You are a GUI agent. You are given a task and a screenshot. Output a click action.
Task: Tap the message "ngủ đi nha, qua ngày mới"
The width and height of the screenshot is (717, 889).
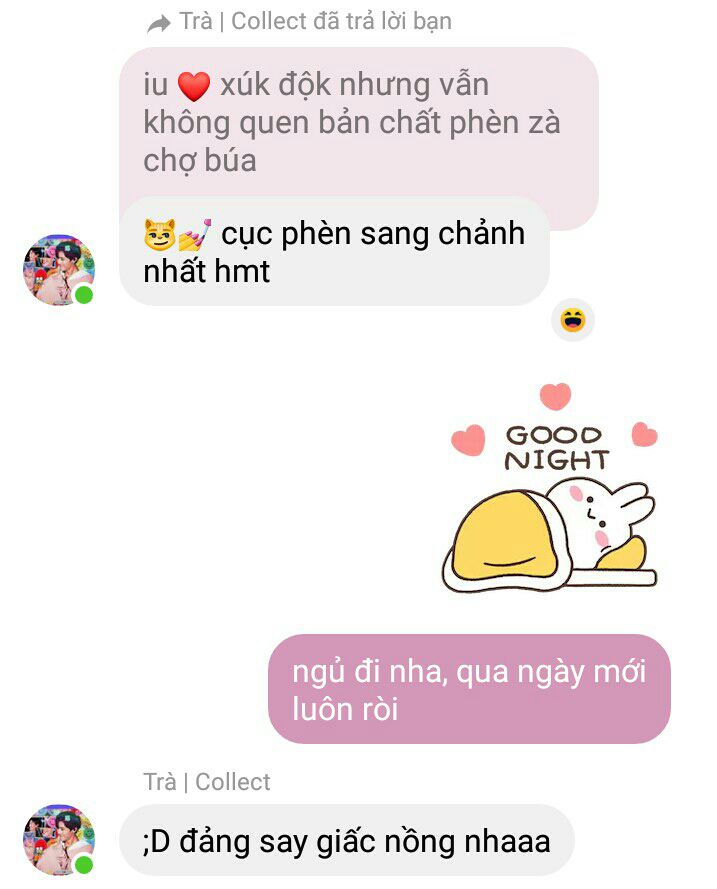[x=468, y=689]
